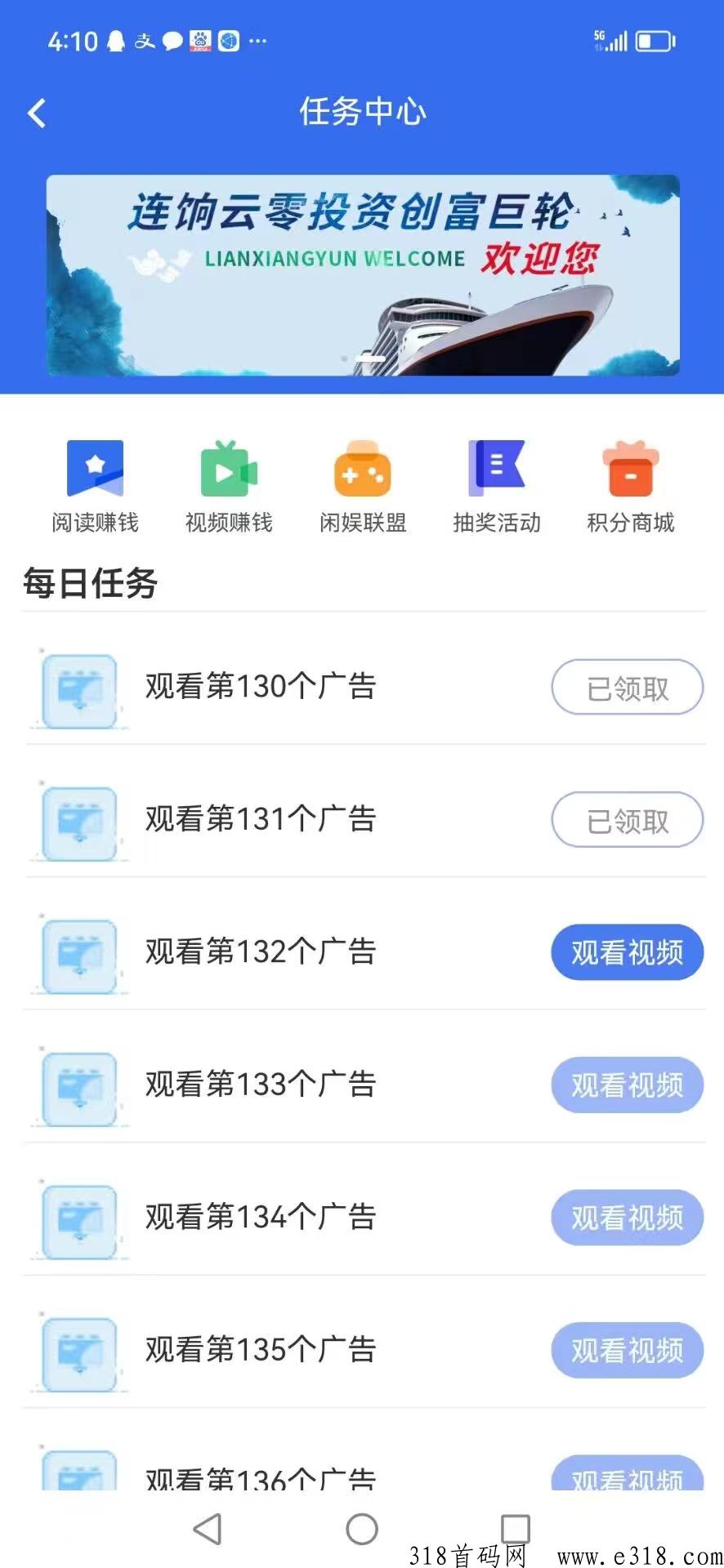Tap the 已领取 button on the 131st ad
Viewport: 724px width, 1568px height.
(x=627, y=820)
